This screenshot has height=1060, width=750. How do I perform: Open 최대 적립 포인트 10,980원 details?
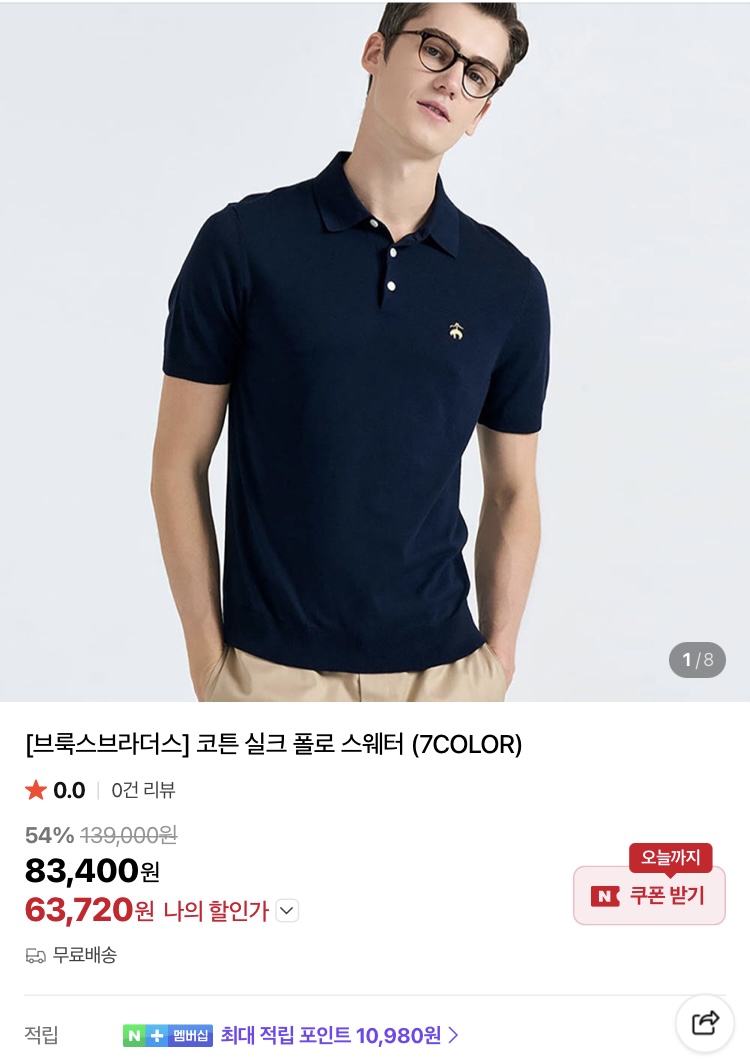point(340,1035)
